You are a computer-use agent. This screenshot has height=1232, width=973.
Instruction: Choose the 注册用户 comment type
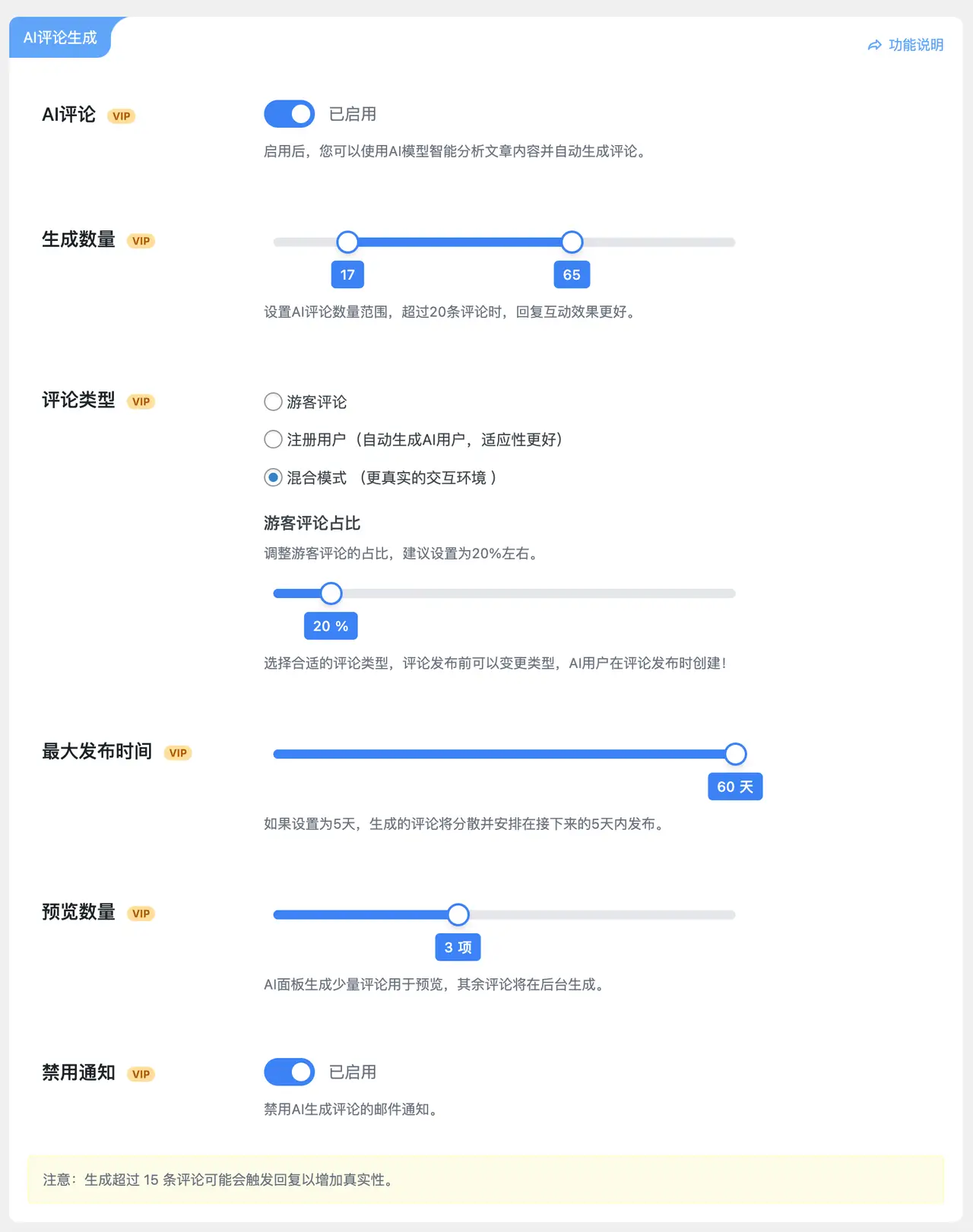tap(273, 439)
